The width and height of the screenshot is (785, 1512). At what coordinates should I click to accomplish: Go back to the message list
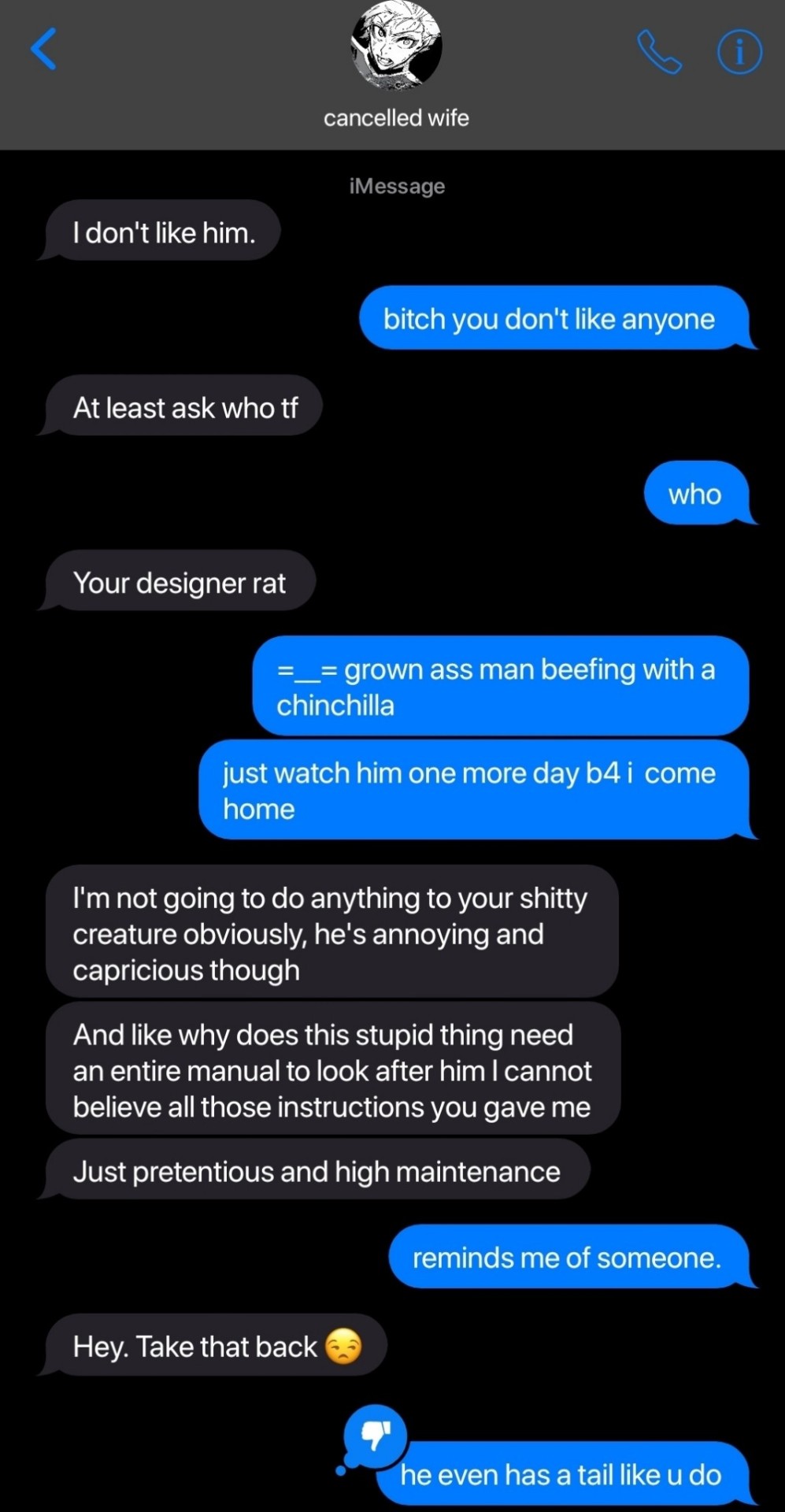tap(44, 49)
